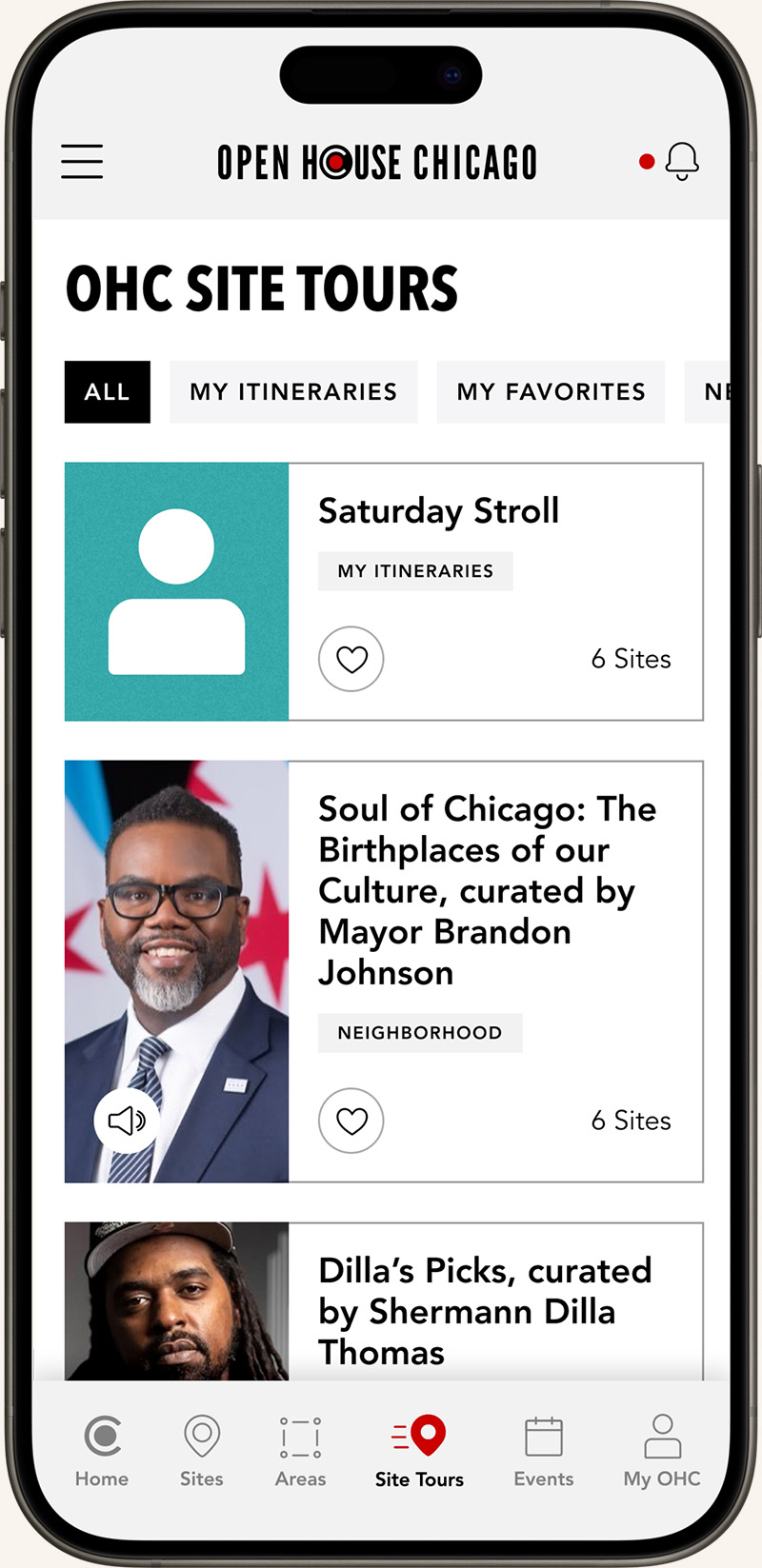Open Soul of Chicago tour card
This screenshot has width=762, height=1568.
[486, 890]
